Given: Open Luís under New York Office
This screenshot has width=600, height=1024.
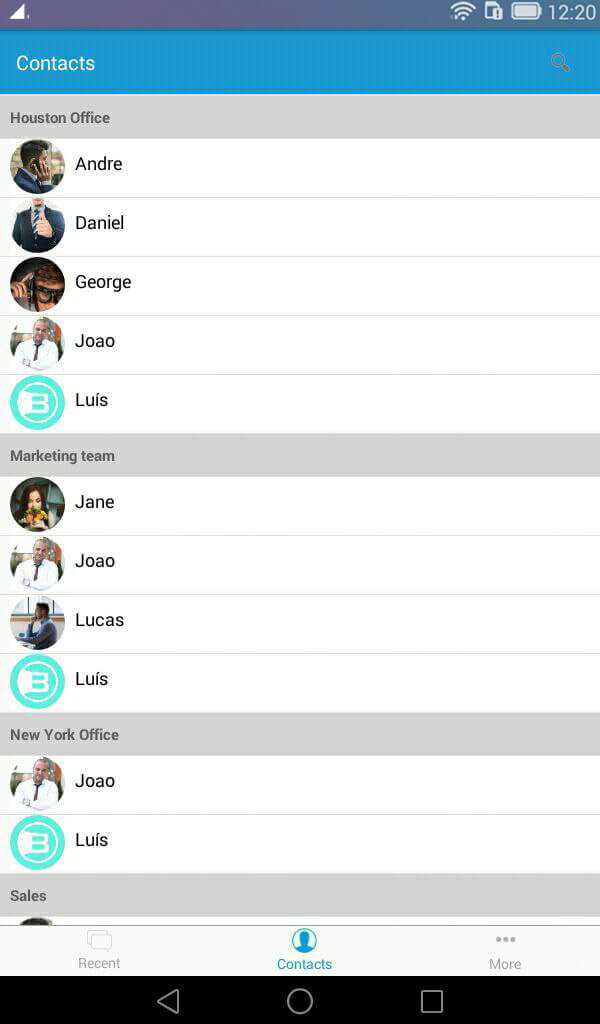Looking at the screenshot, I should [300, 844].
